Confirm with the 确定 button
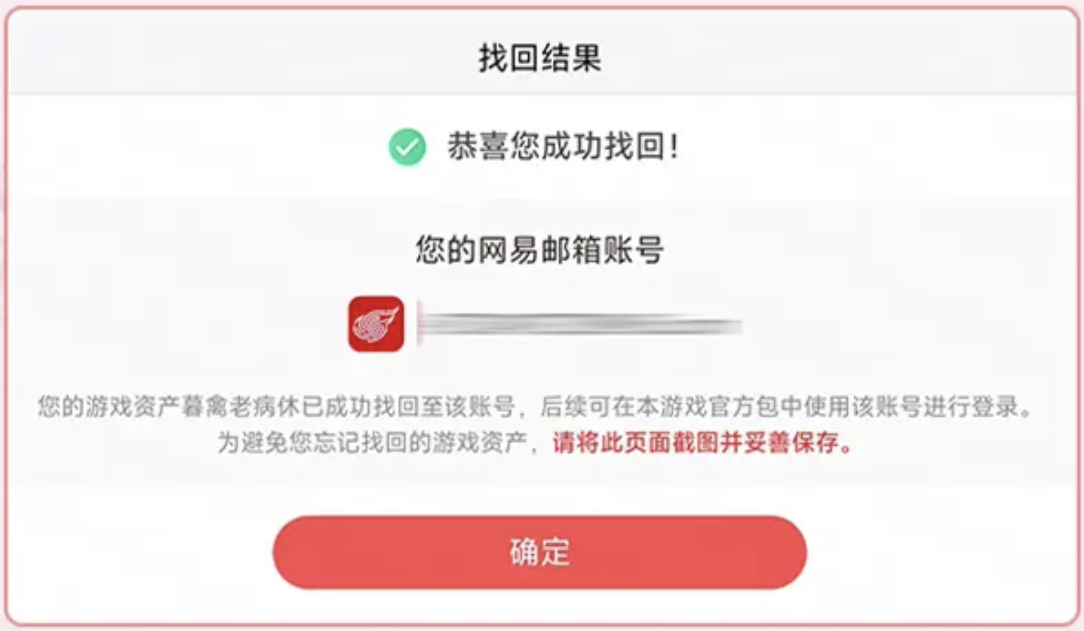This screenshot has width=1084, height=631. coord(539,552)
